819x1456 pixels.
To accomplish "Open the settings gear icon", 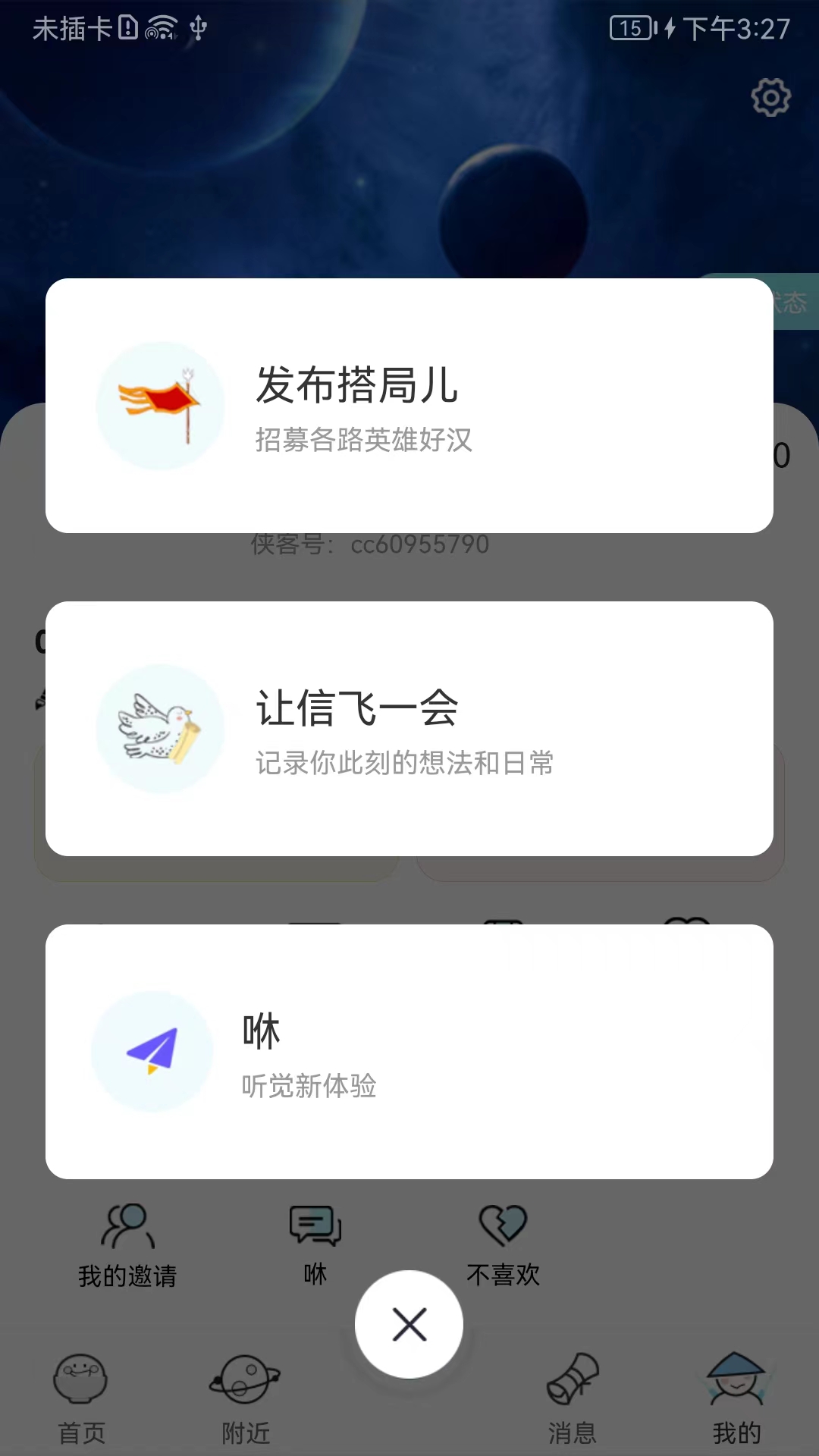I will 770,98.
